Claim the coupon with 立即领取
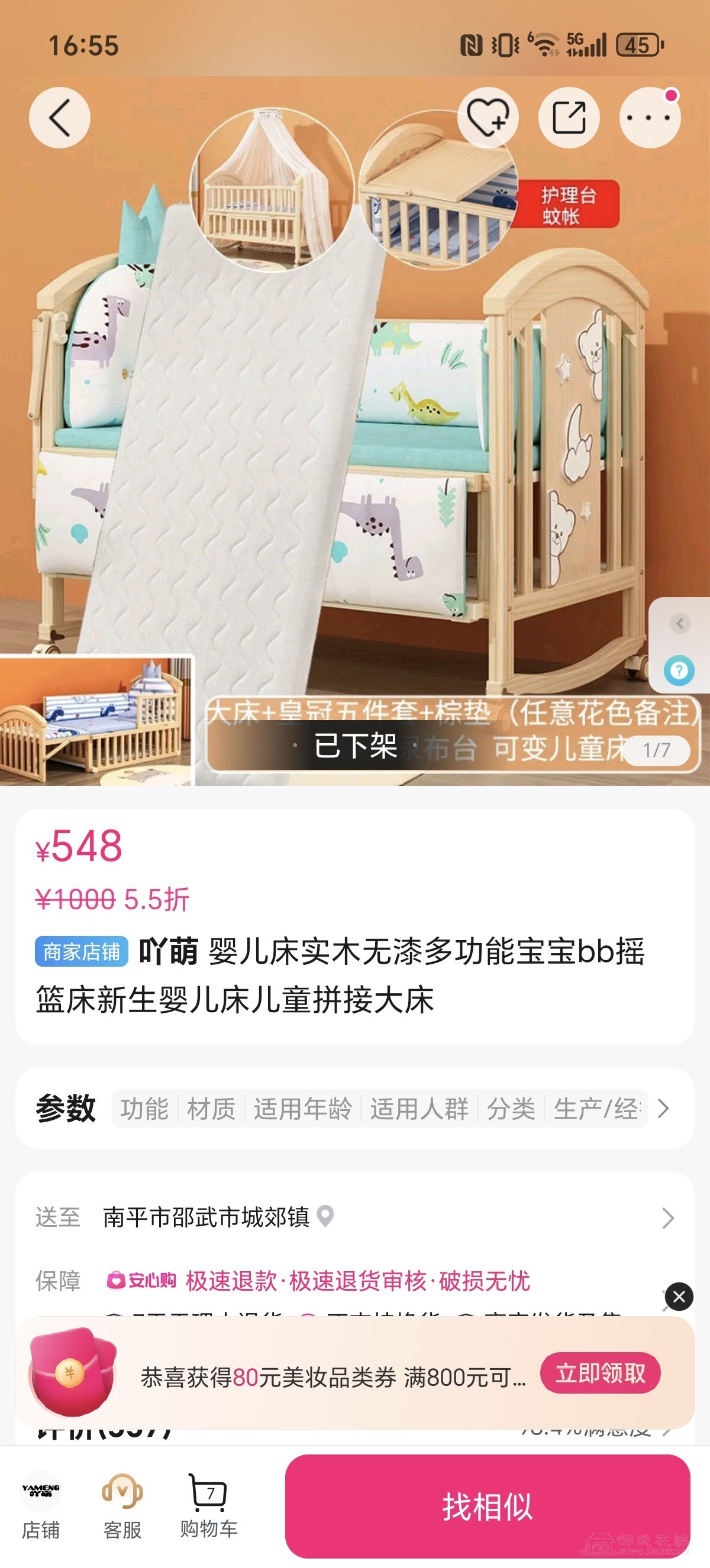The width and height of the screenshot is (710, 1568). tap(600, 1374)
